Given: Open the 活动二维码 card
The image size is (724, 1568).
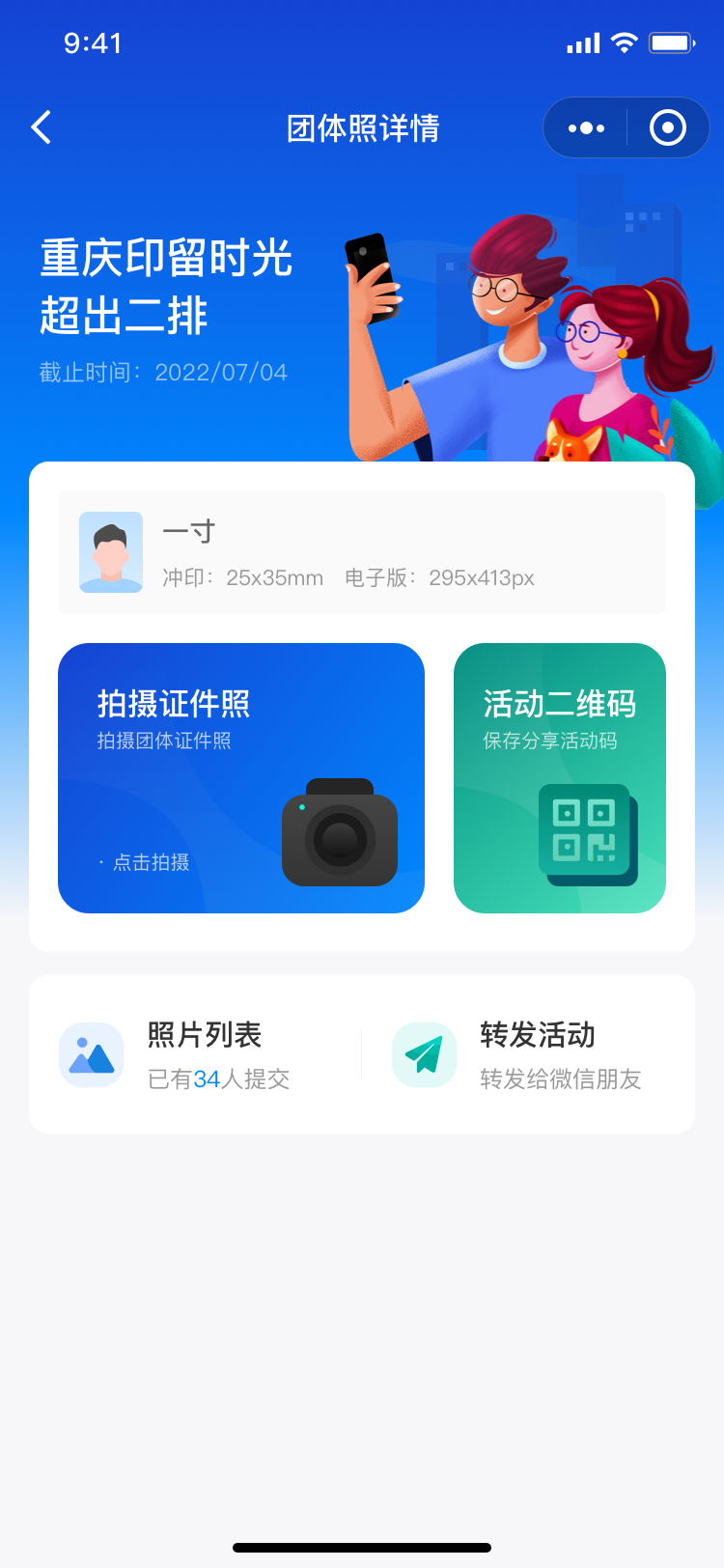Looking at the screenshot, I should pyautogui.click(x=560, y=778).
